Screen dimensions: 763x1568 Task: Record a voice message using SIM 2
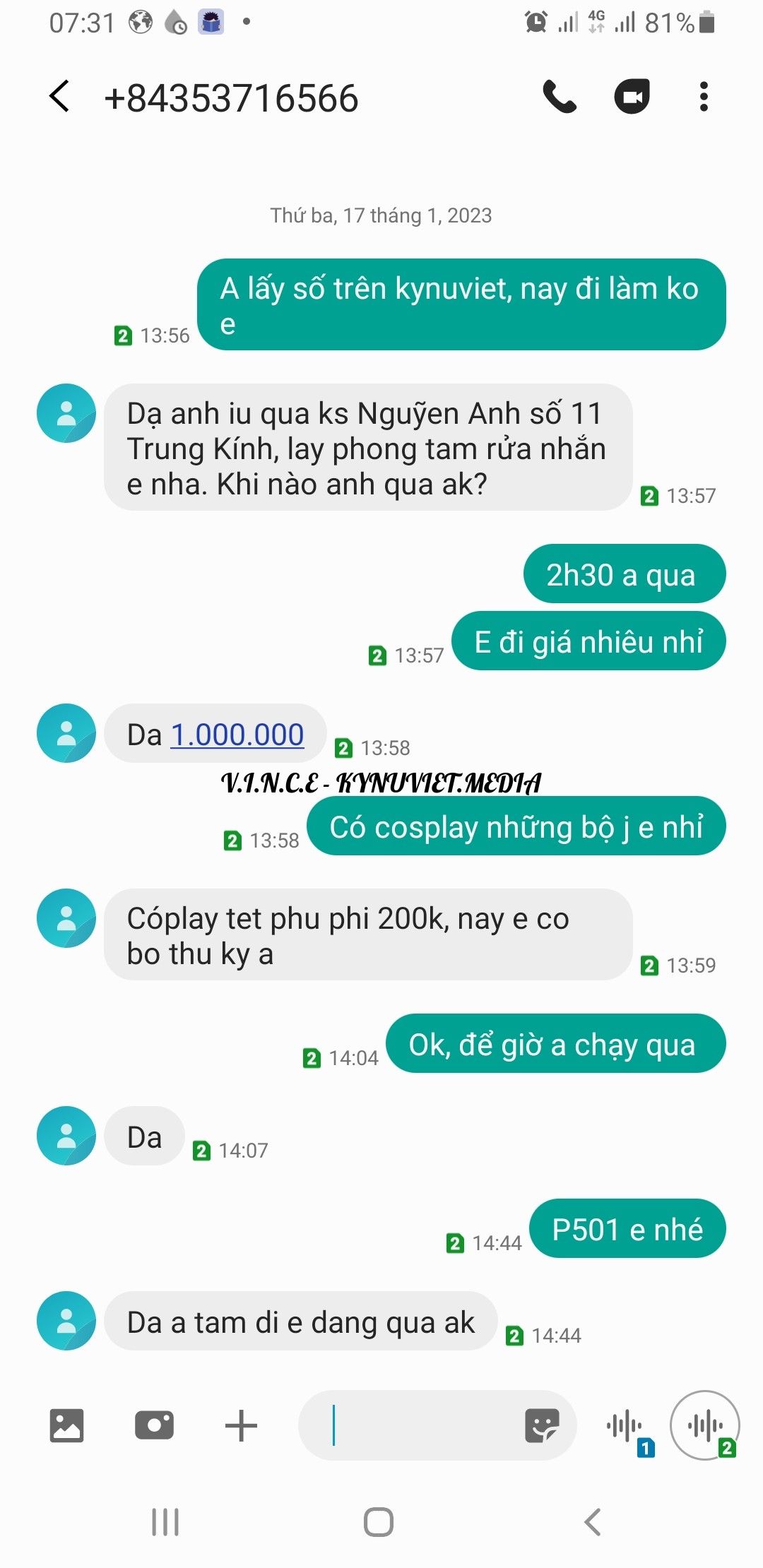coord(705,1425)
